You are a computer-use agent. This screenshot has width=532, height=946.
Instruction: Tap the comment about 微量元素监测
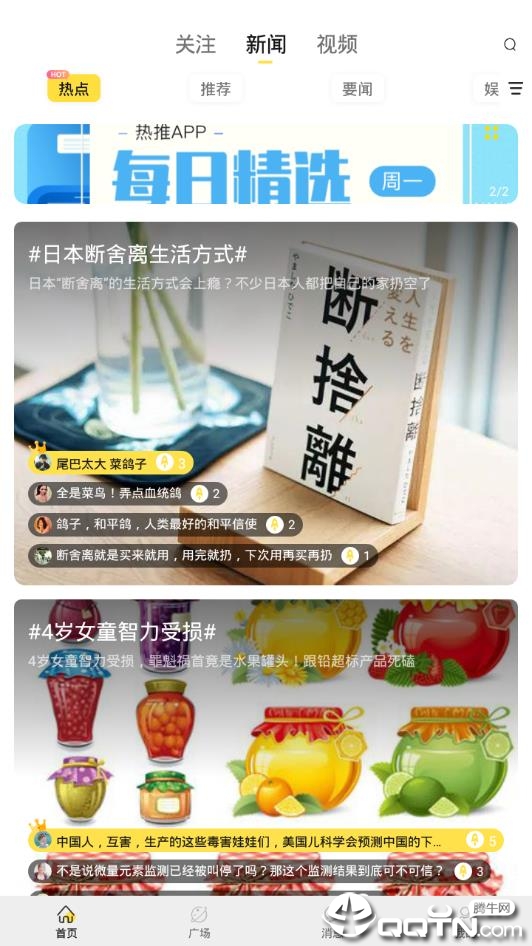(x=259, y=871)
